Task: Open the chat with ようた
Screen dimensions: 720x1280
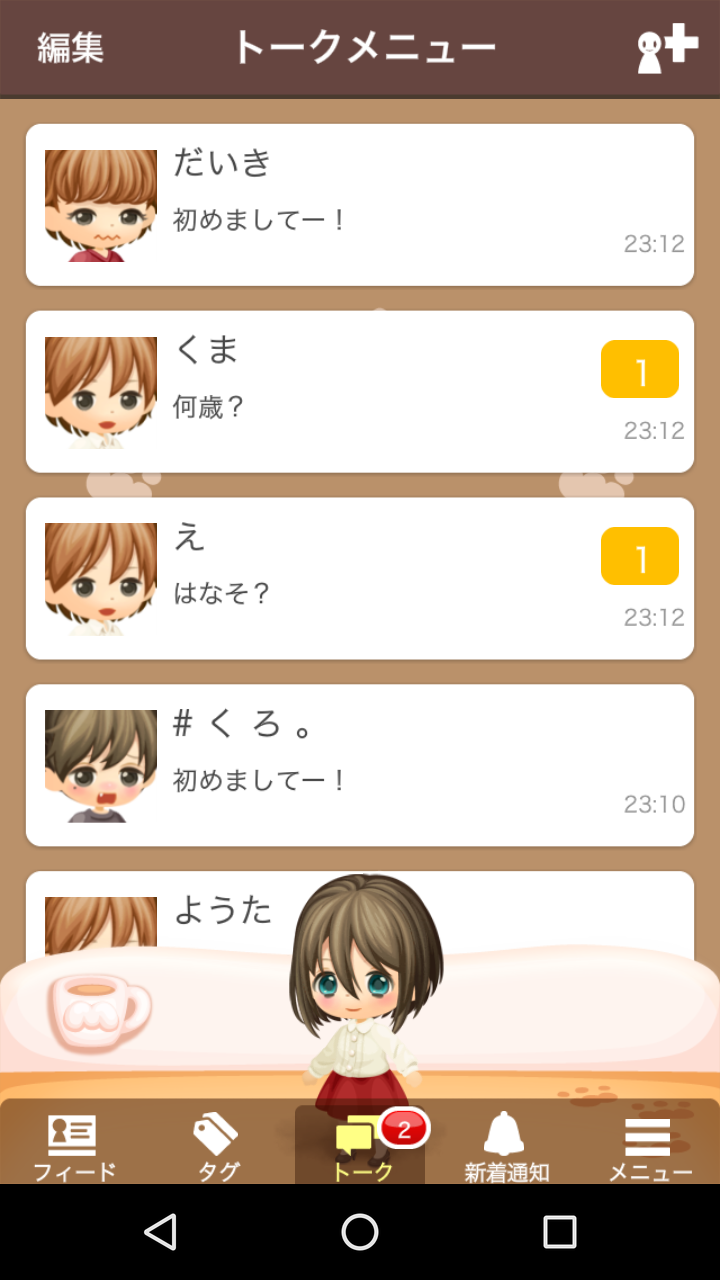Action: point(223,910)
